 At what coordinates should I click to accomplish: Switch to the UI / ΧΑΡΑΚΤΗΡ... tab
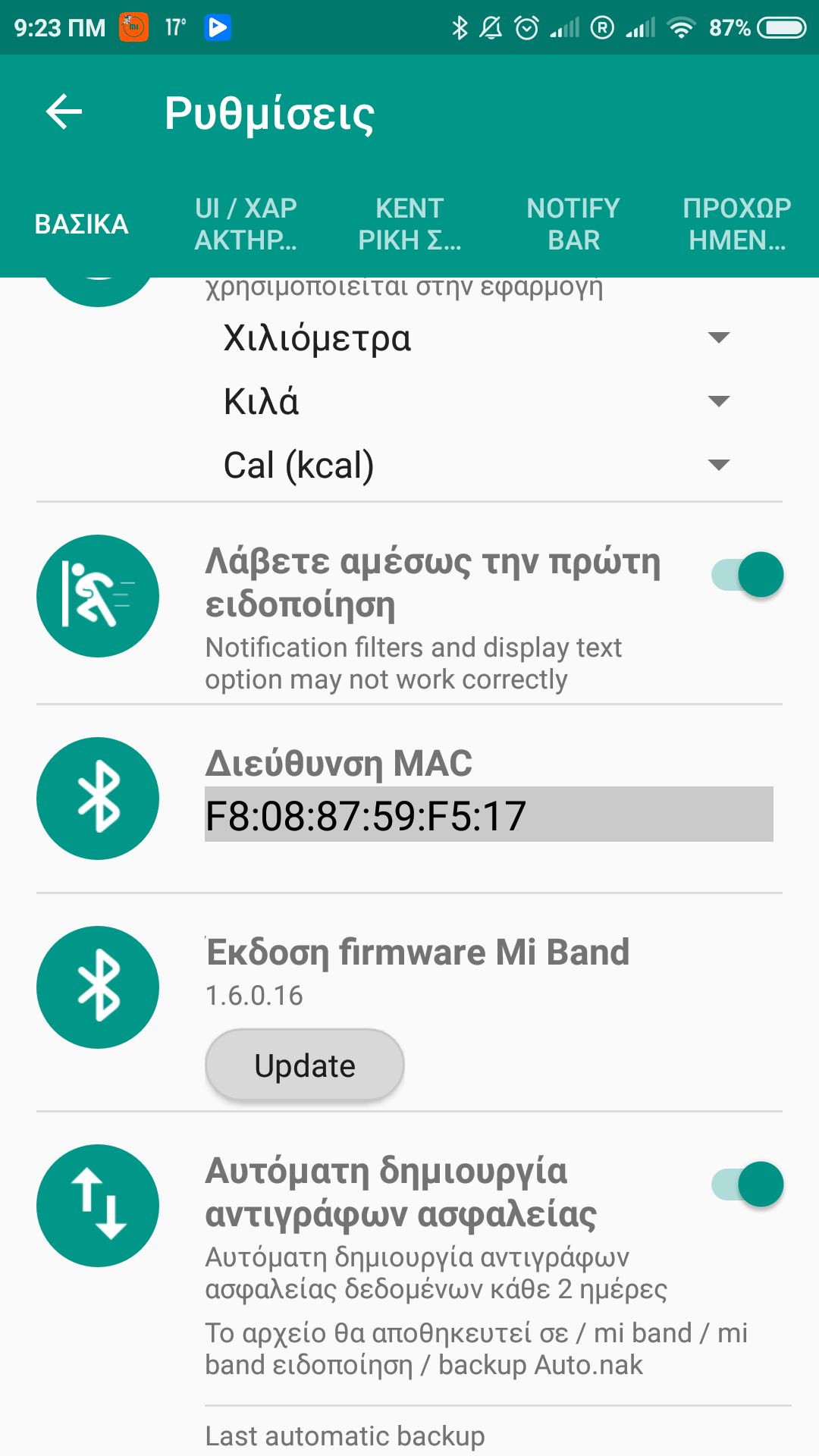(246, 224)
